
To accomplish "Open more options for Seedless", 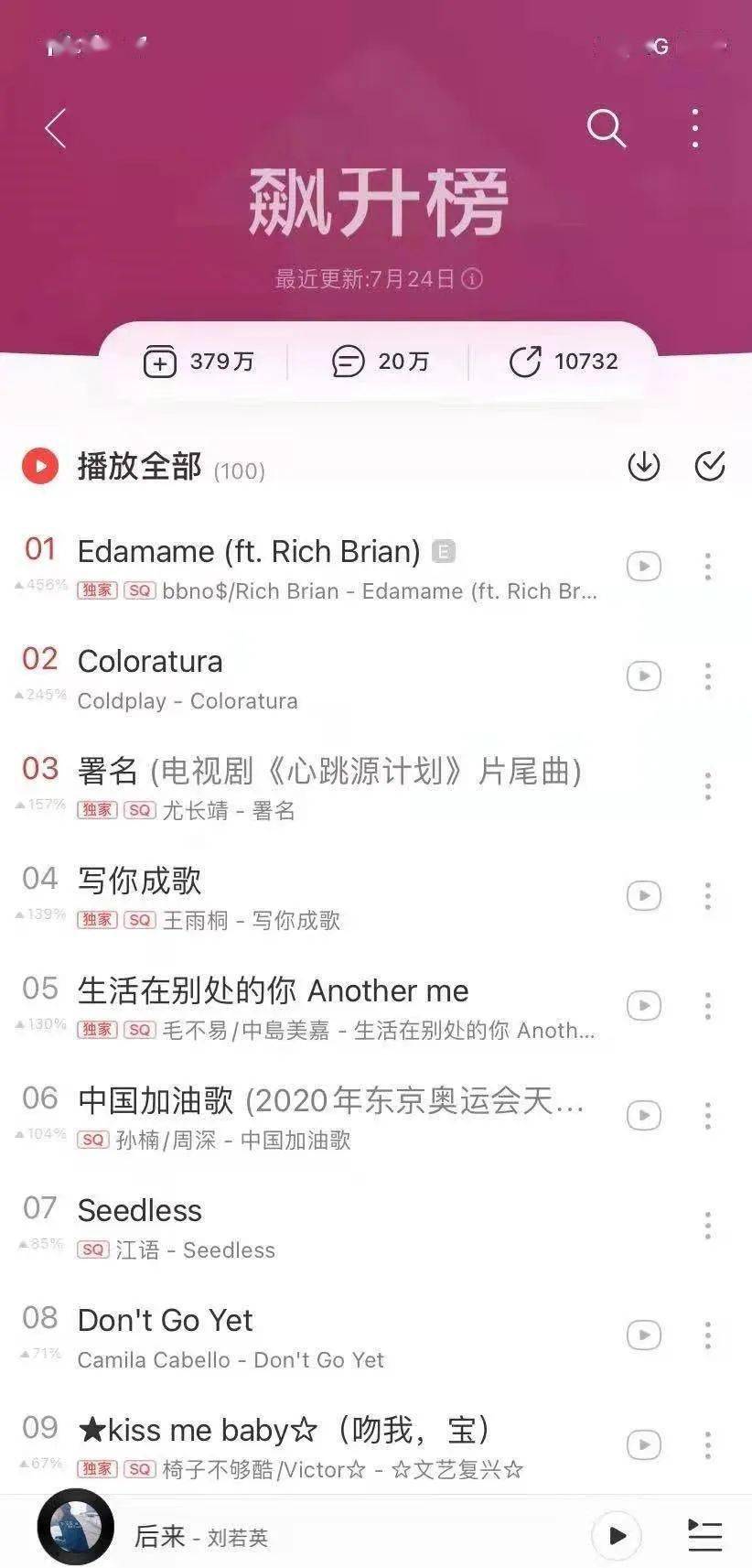I will (x=707, y=1225).
